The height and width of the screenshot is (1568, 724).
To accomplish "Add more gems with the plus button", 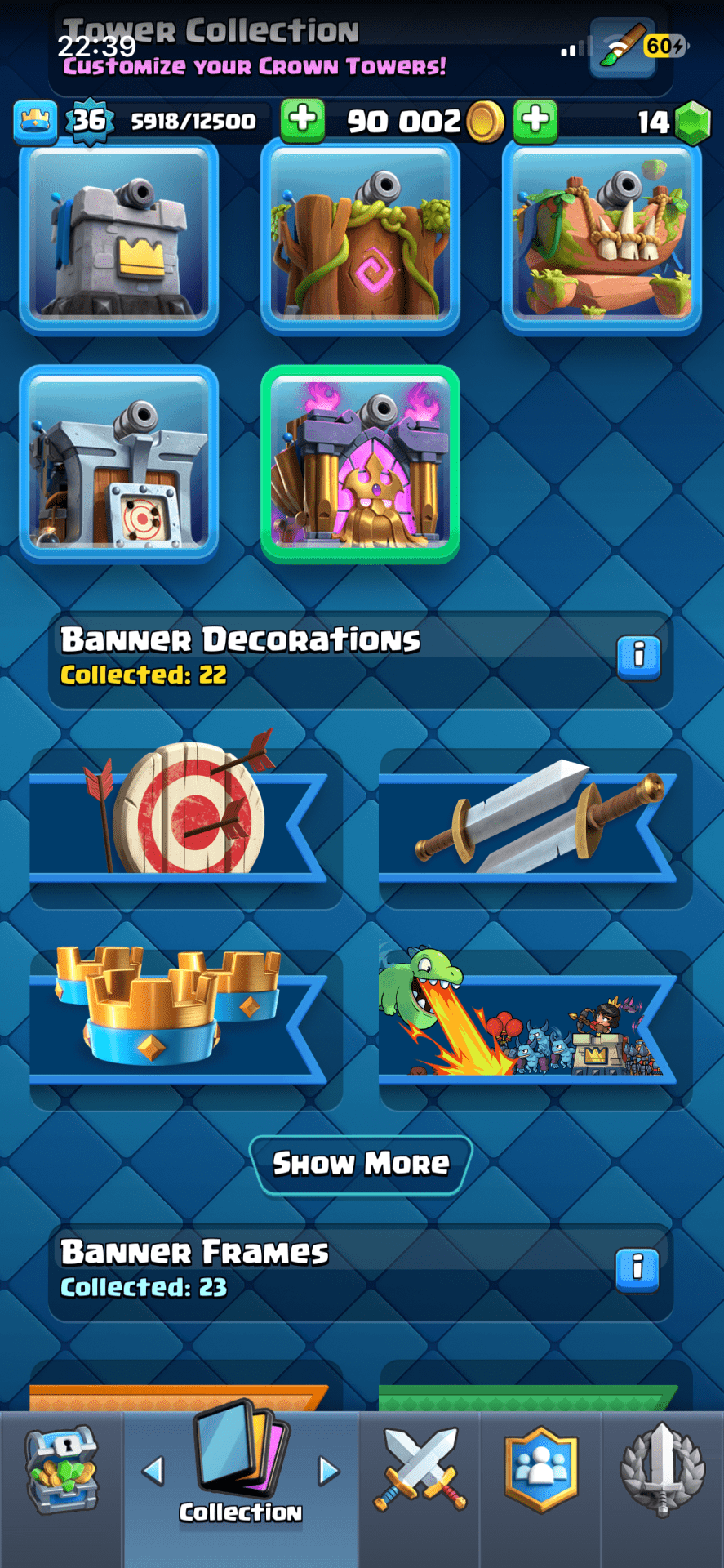I will [x=535, y=120].
